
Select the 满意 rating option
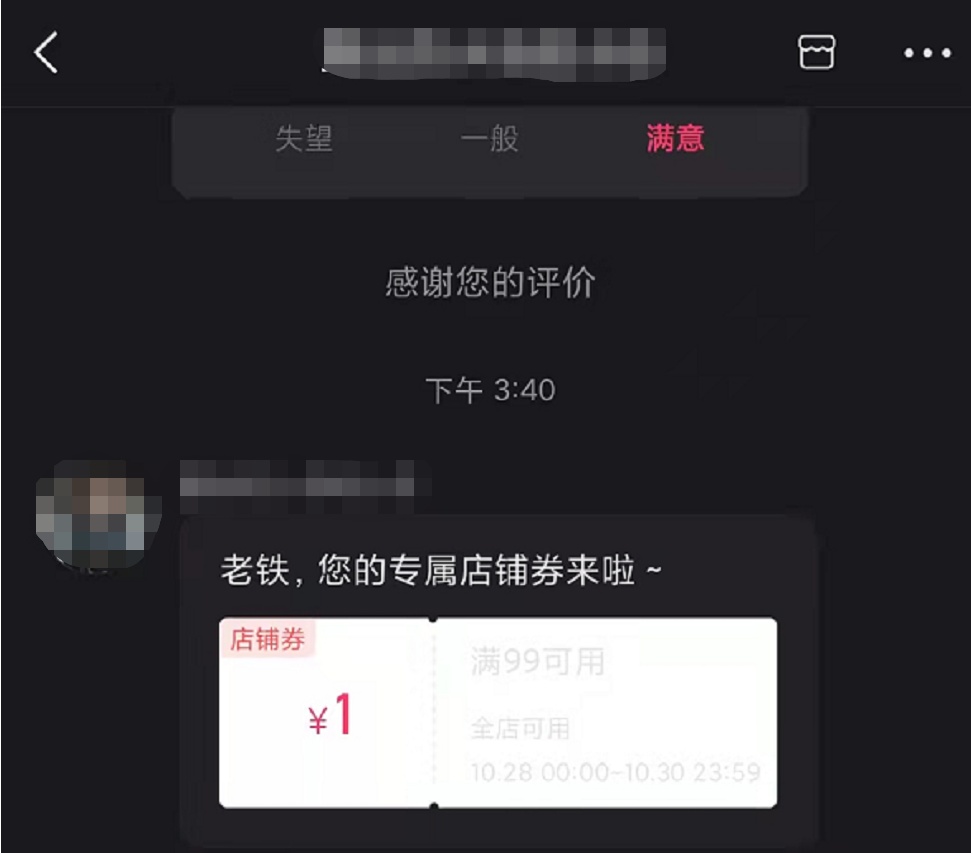(675, 138)
